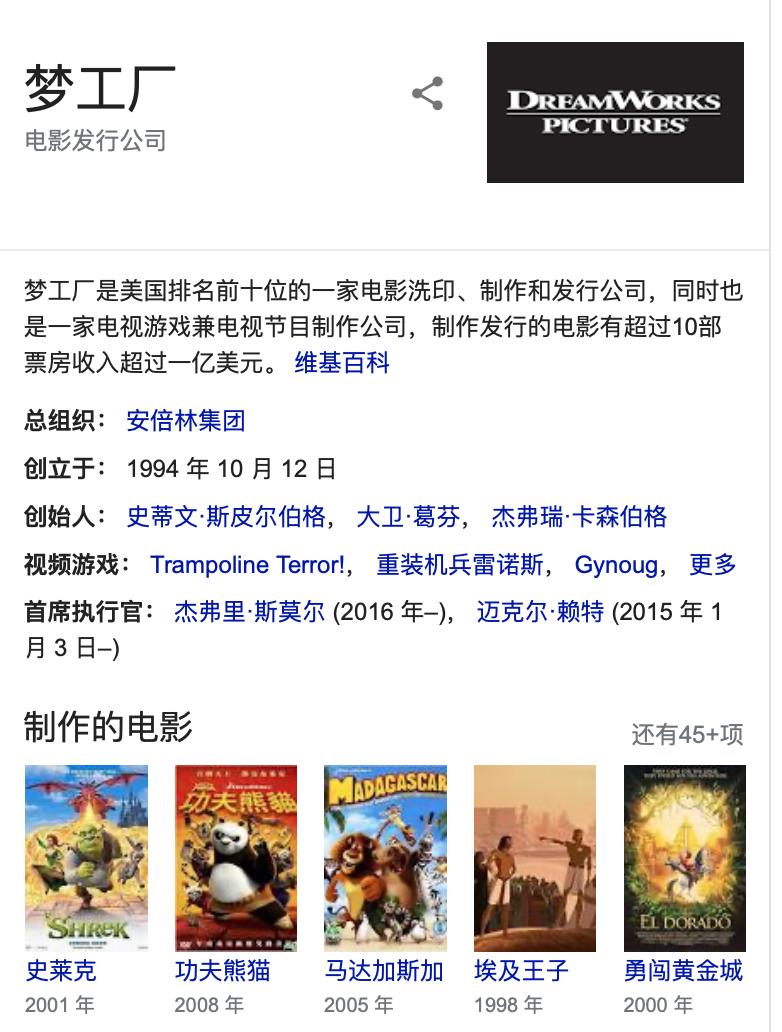
Task: Open the Trampoline Terror! video game link
Action: [247, 564]
